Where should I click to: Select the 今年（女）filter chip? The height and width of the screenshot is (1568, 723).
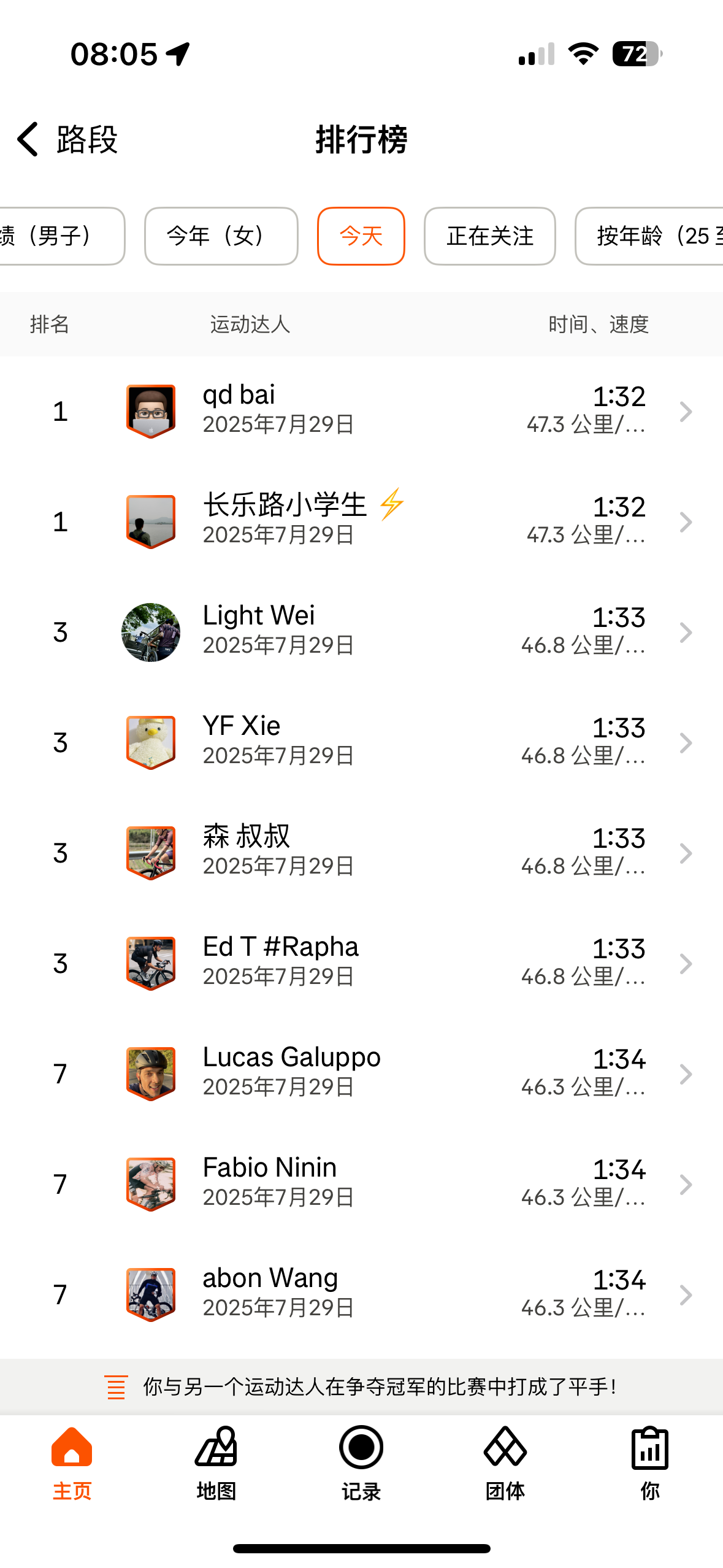click(221, 236)
